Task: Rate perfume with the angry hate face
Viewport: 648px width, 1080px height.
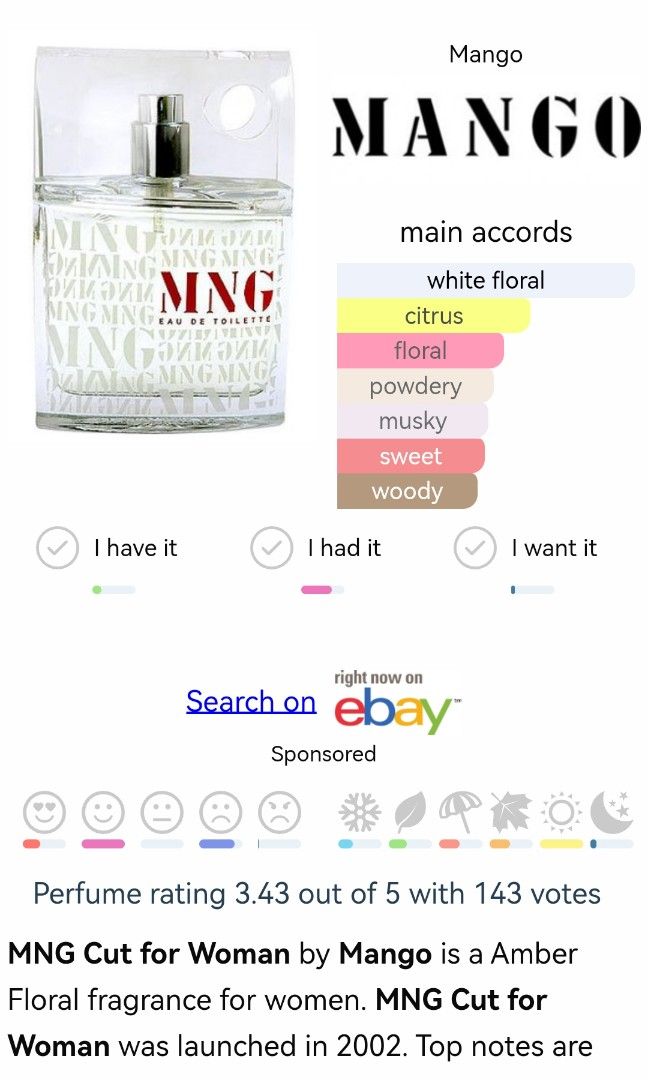Action: coord(279,813)
